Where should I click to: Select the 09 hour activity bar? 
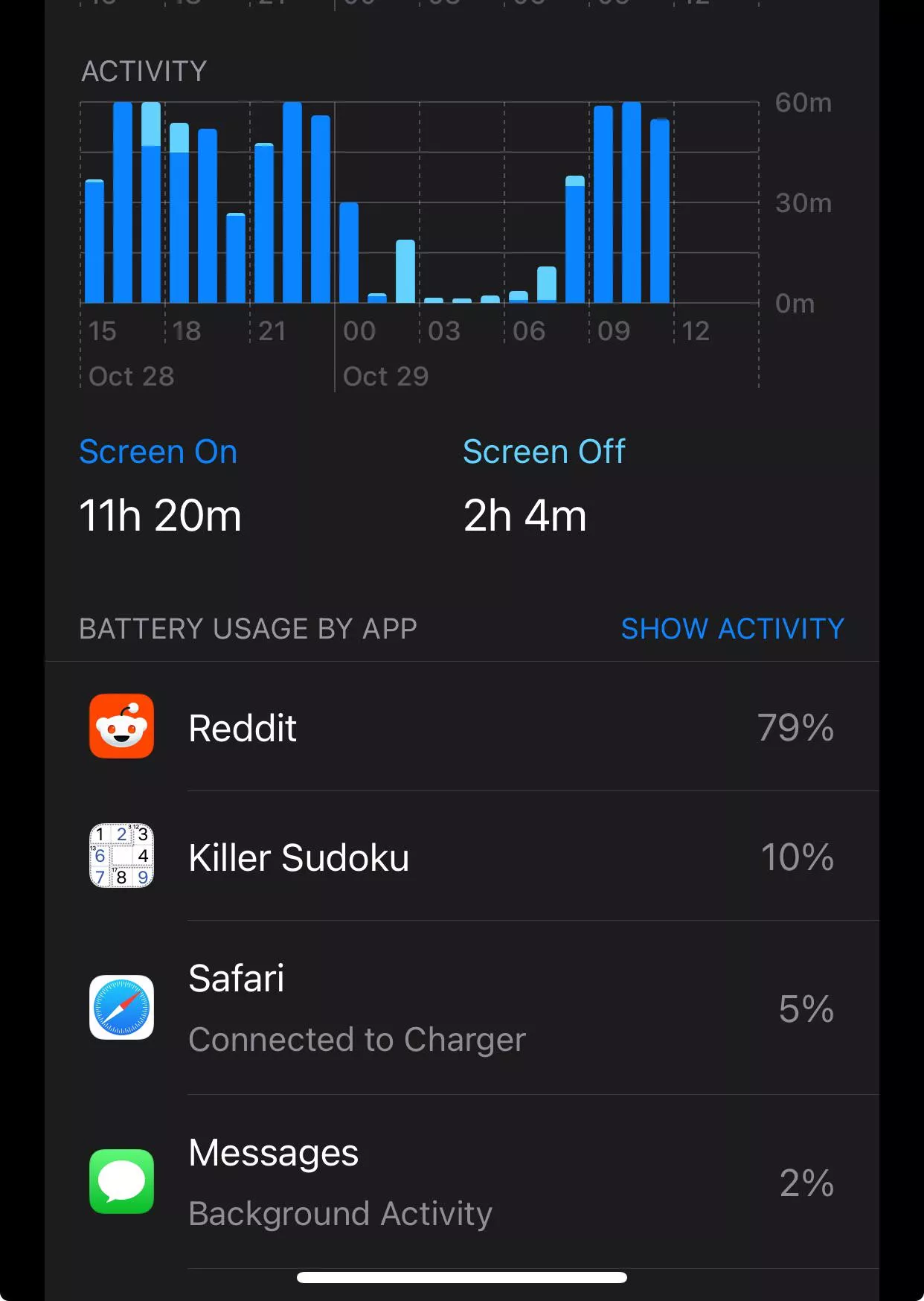click(x=603, y=205)
